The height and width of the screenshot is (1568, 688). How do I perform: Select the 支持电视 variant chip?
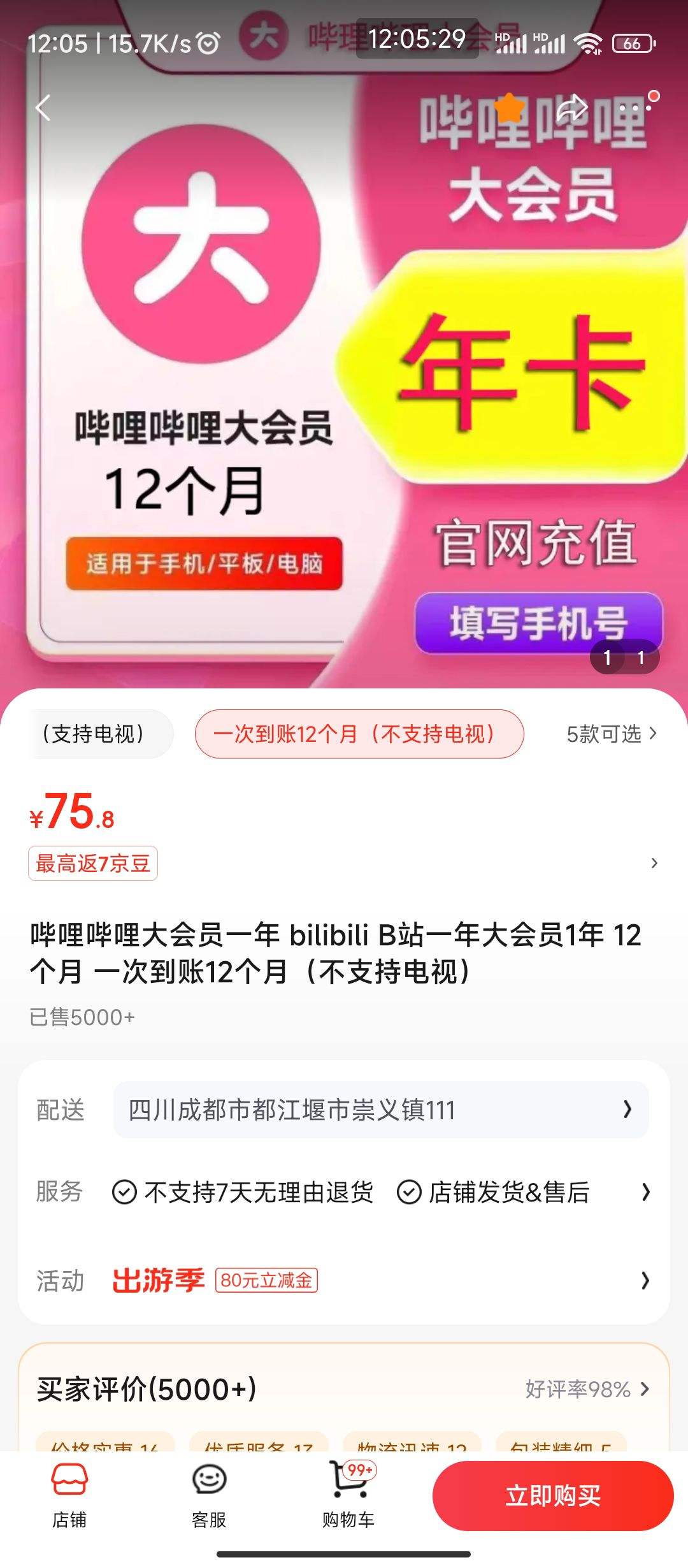coord(97,734)
